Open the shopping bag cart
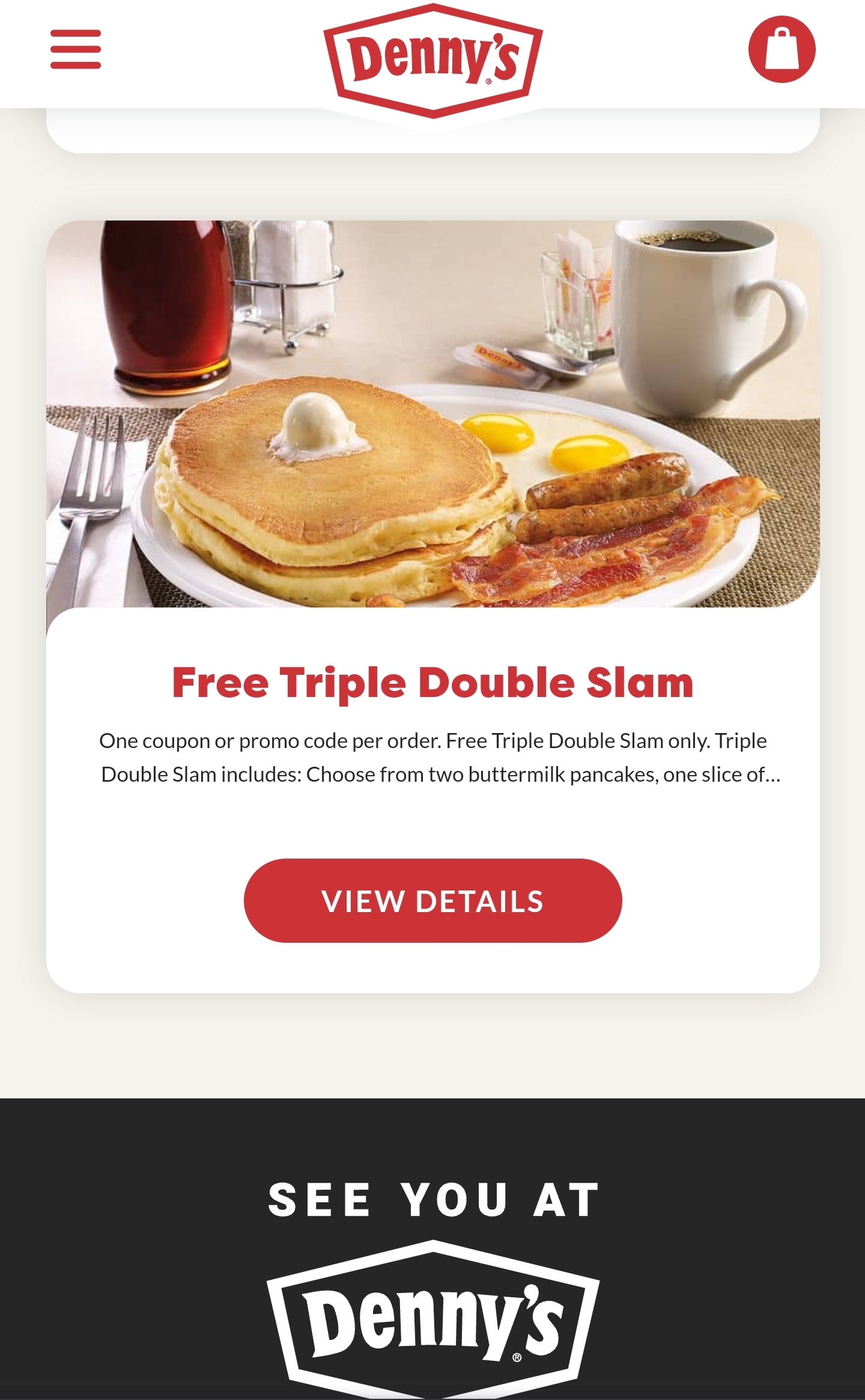 pos(782,49)
